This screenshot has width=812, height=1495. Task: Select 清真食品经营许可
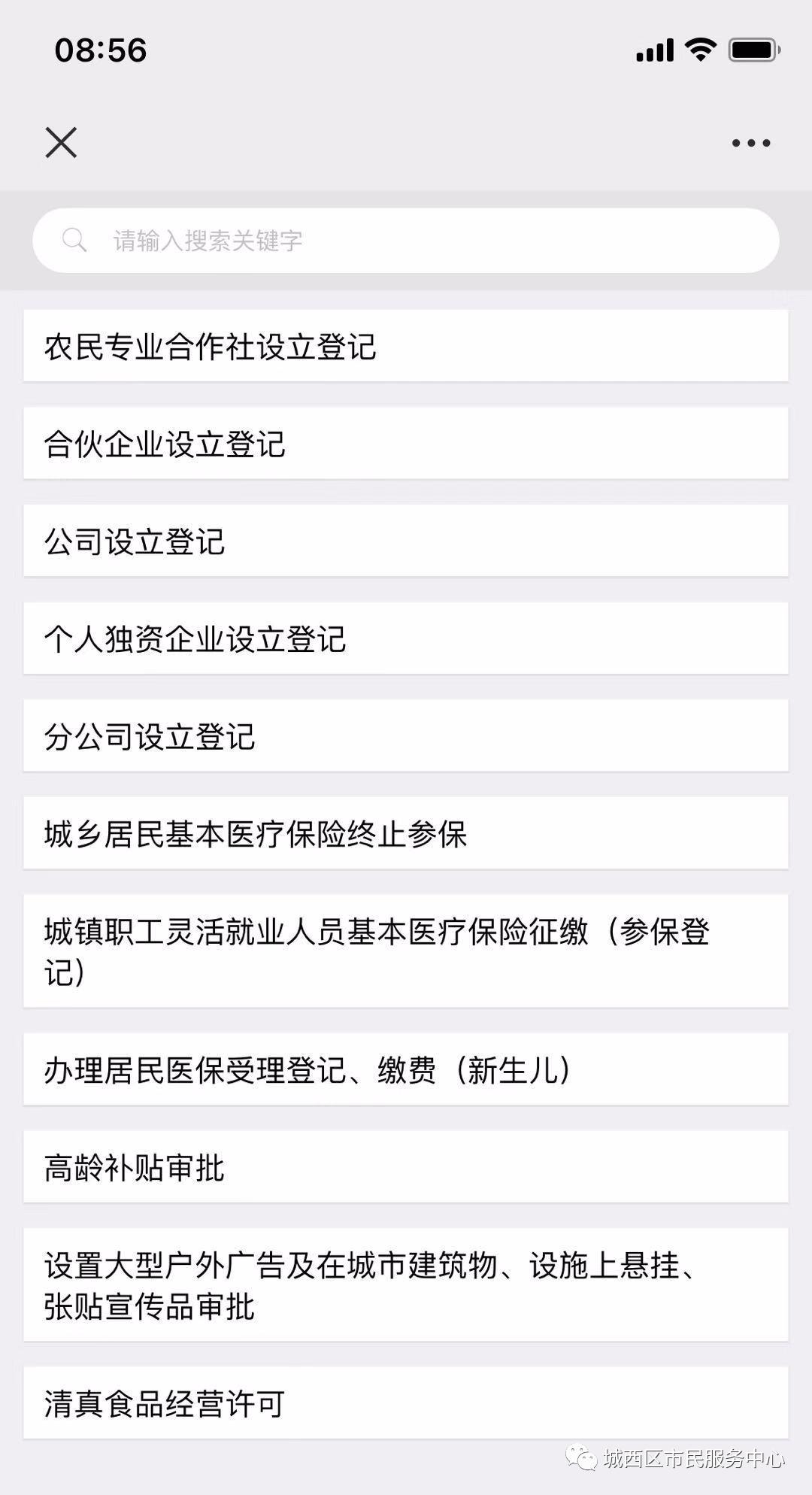[x=406, y=1403]
